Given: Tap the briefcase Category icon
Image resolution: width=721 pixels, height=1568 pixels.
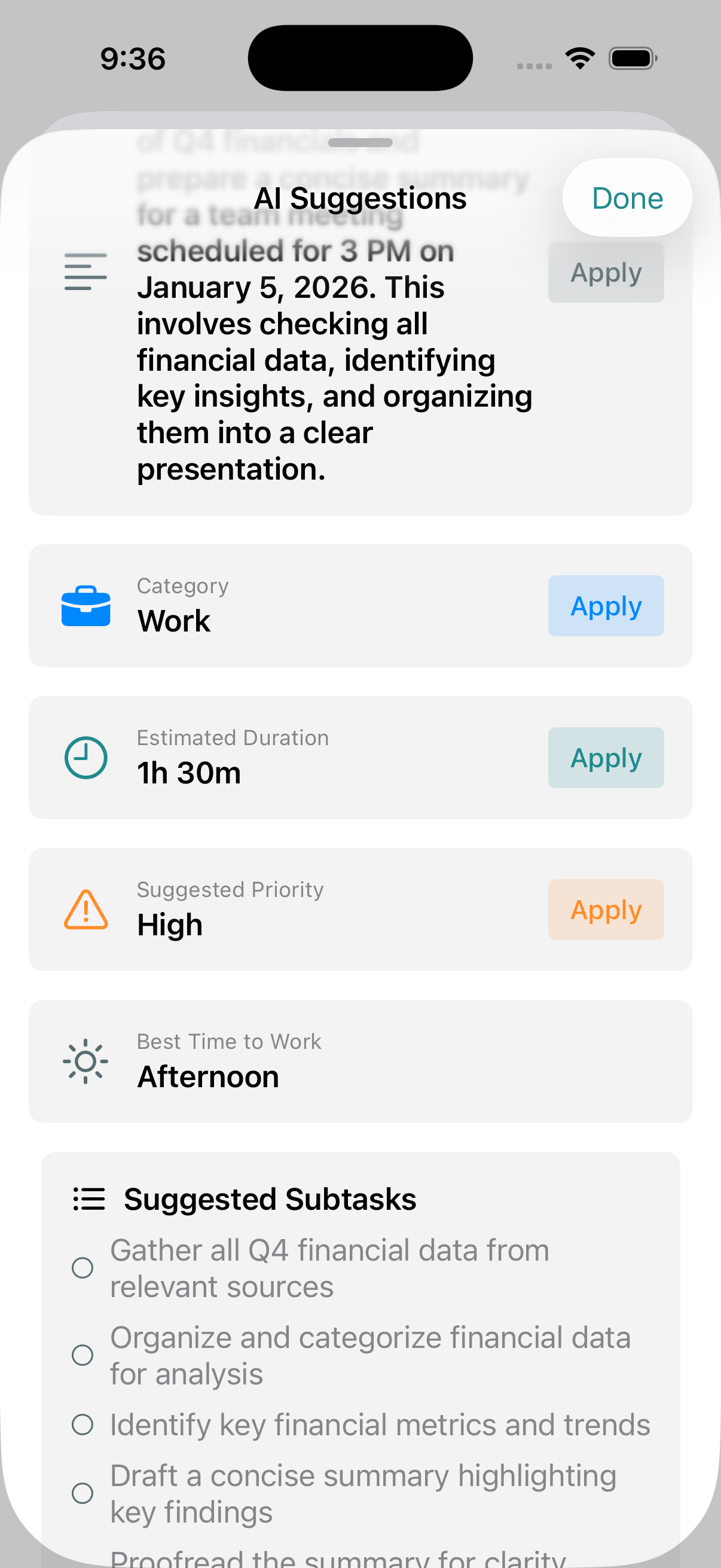Looking at the screenshot, I should pos(85,606).
